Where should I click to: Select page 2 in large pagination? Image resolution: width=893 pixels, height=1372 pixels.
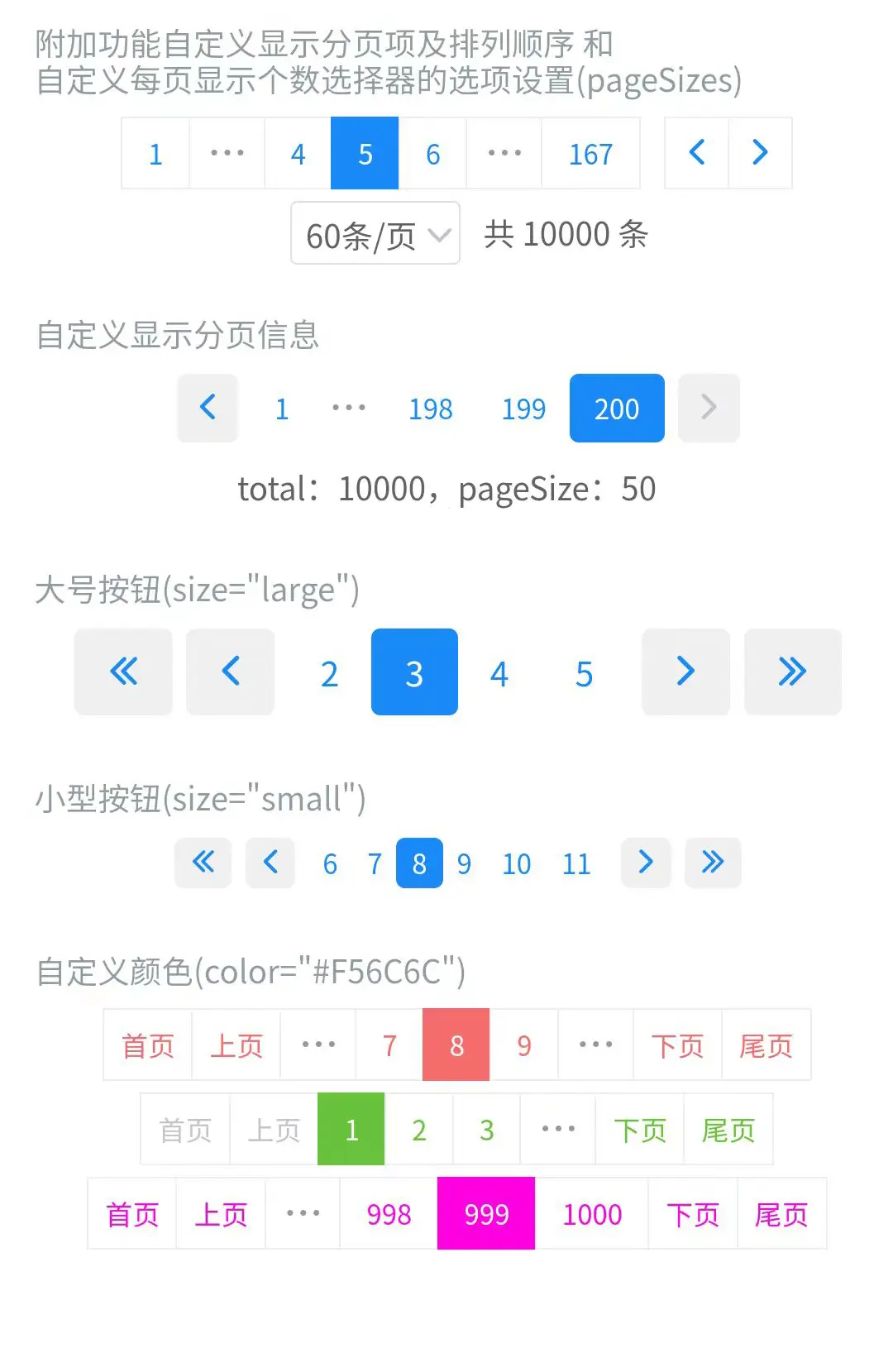pos(329,673)
